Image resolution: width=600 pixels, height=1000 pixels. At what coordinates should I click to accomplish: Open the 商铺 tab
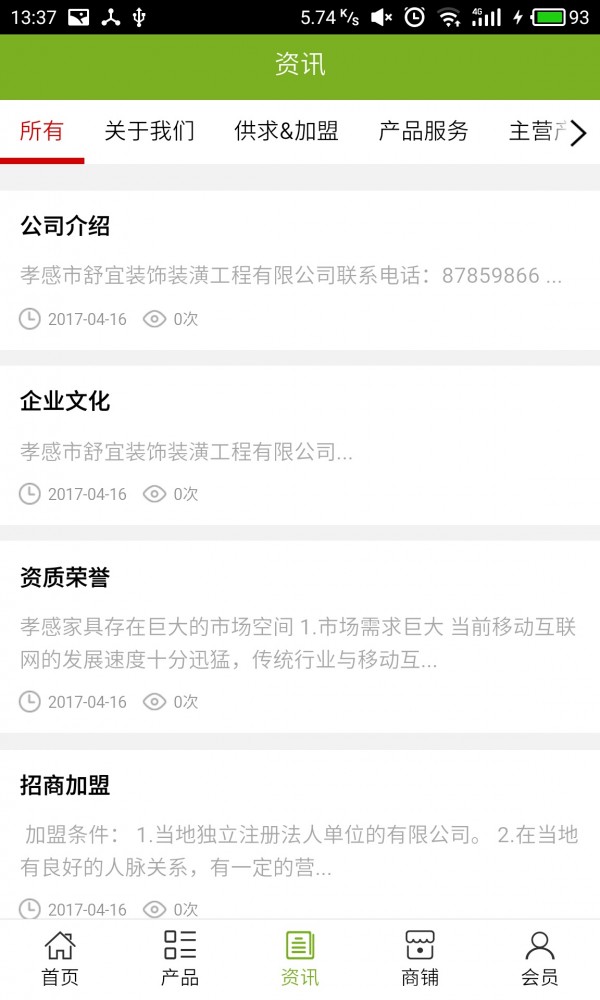420,958
